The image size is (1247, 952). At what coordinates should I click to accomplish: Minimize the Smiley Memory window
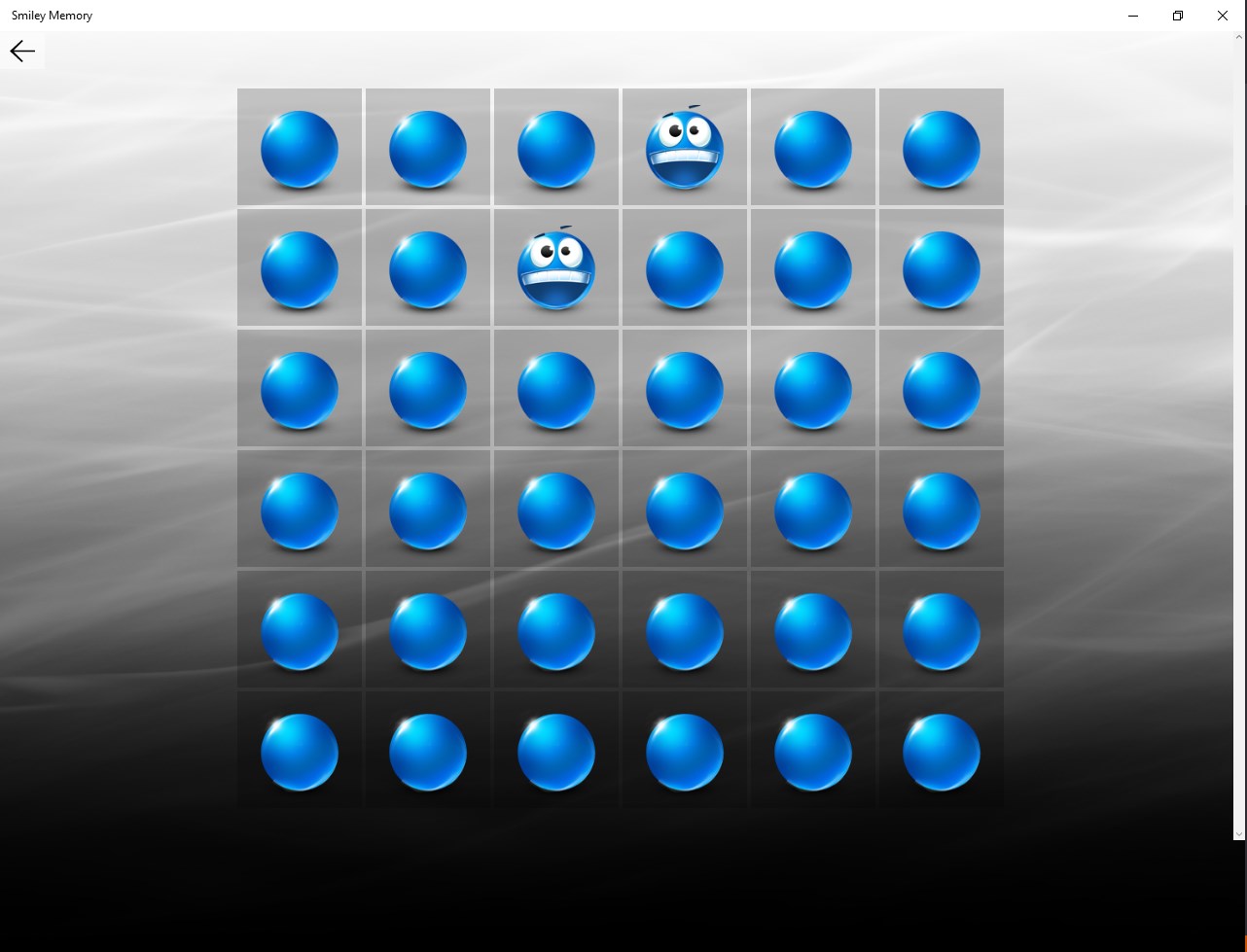click(1133, 16)
